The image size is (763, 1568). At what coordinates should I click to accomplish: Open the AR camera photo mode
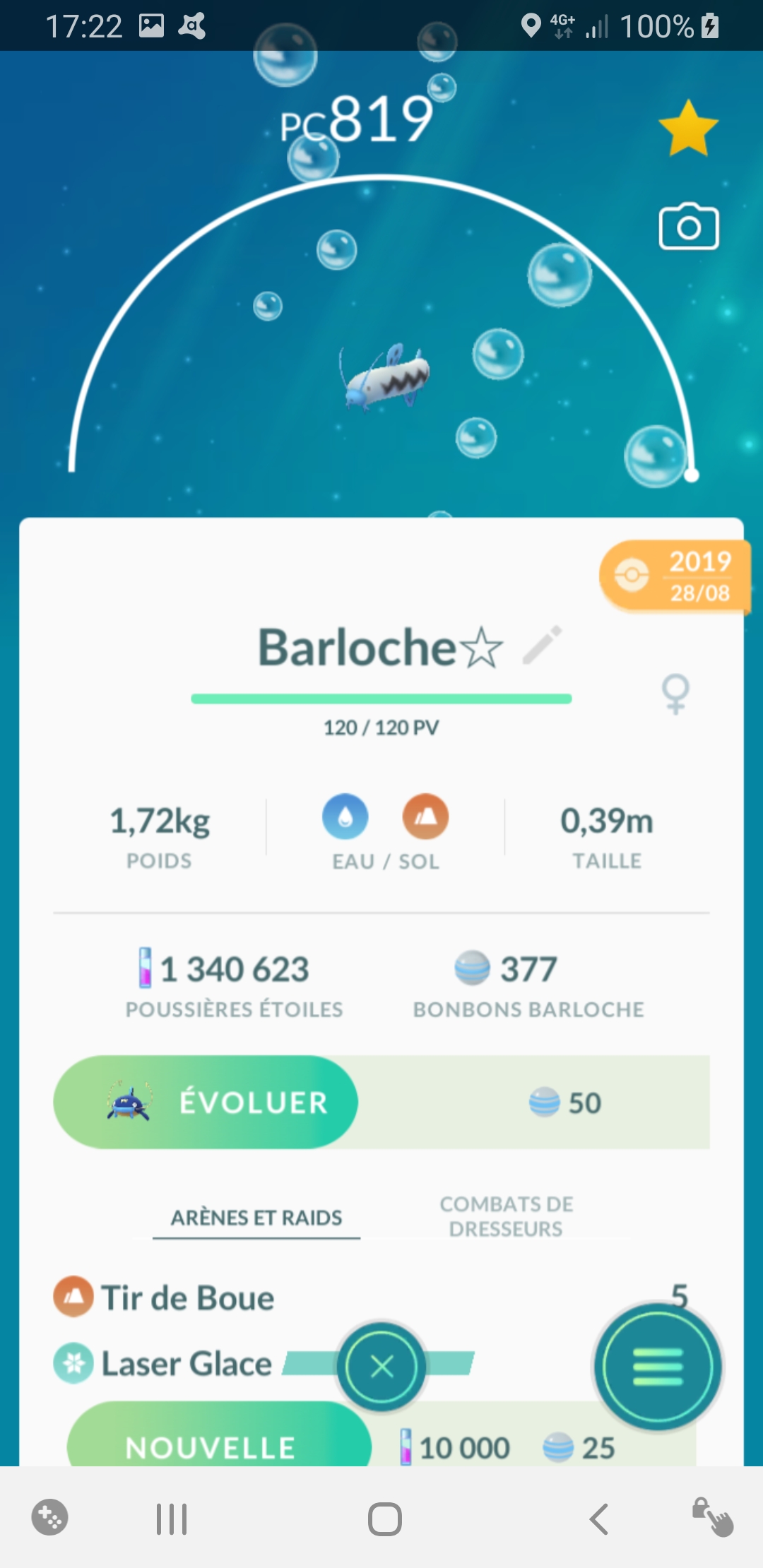(x=689, y=227)
